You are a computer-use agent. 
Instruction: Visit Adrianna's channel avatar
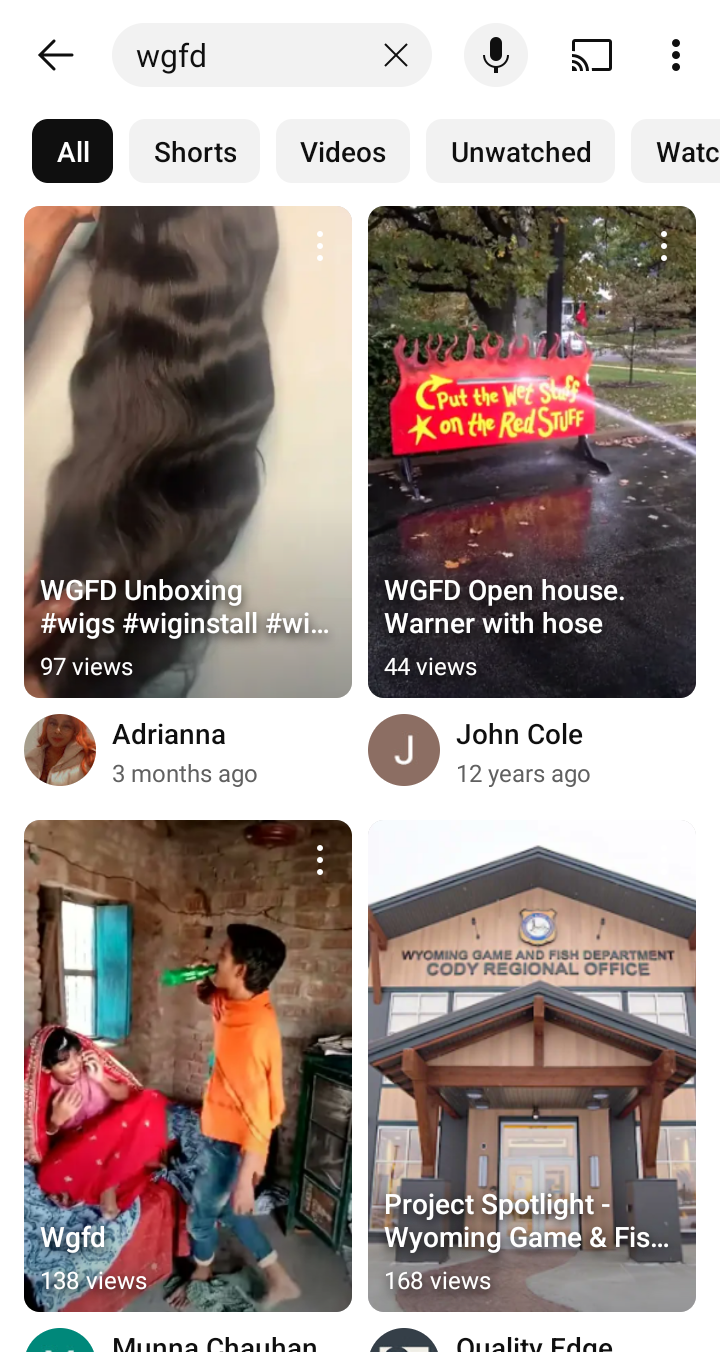pyautogui.click(x=60, y=750)
